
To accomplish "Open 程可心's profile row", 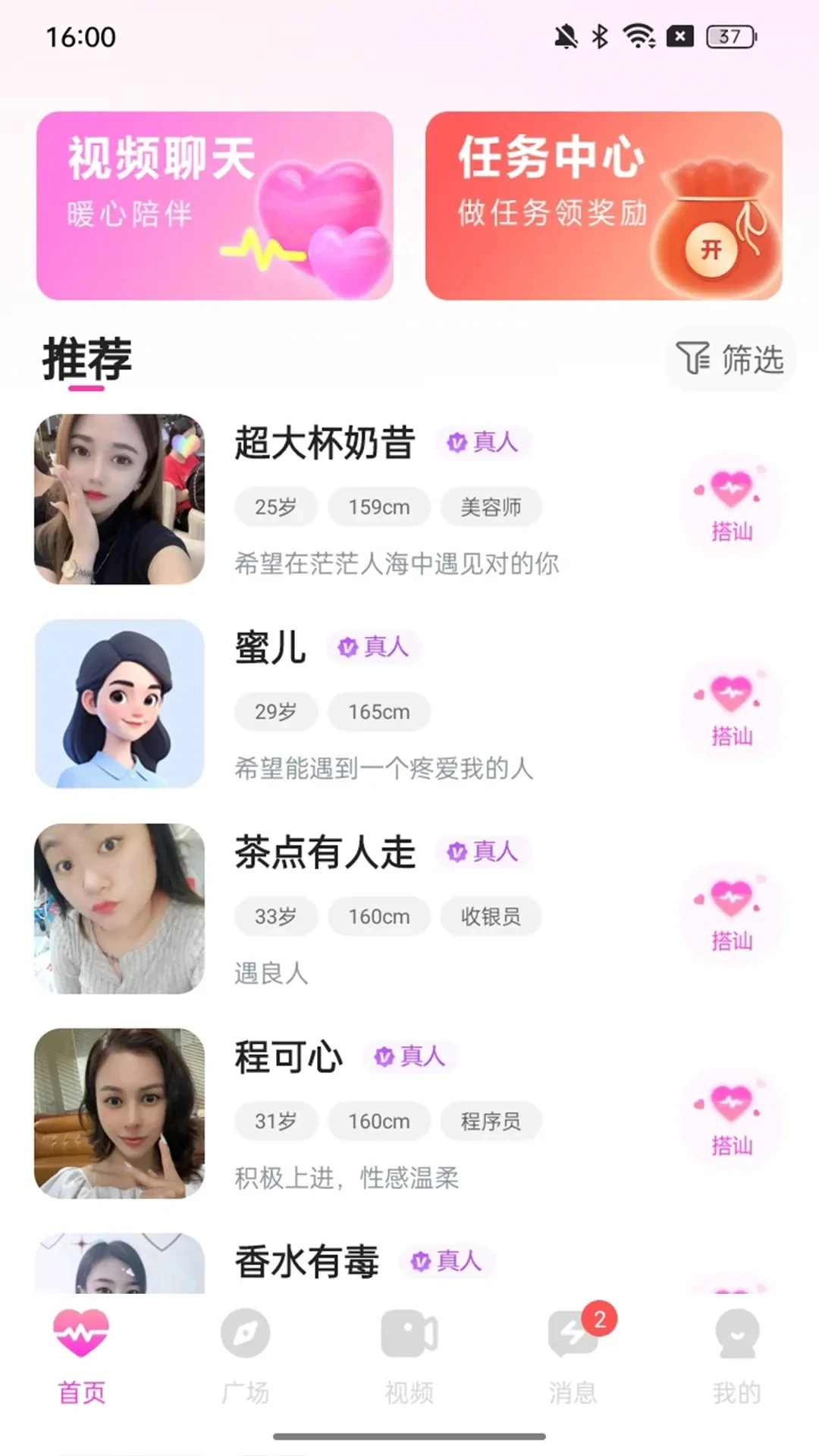I will (394, 1115).
